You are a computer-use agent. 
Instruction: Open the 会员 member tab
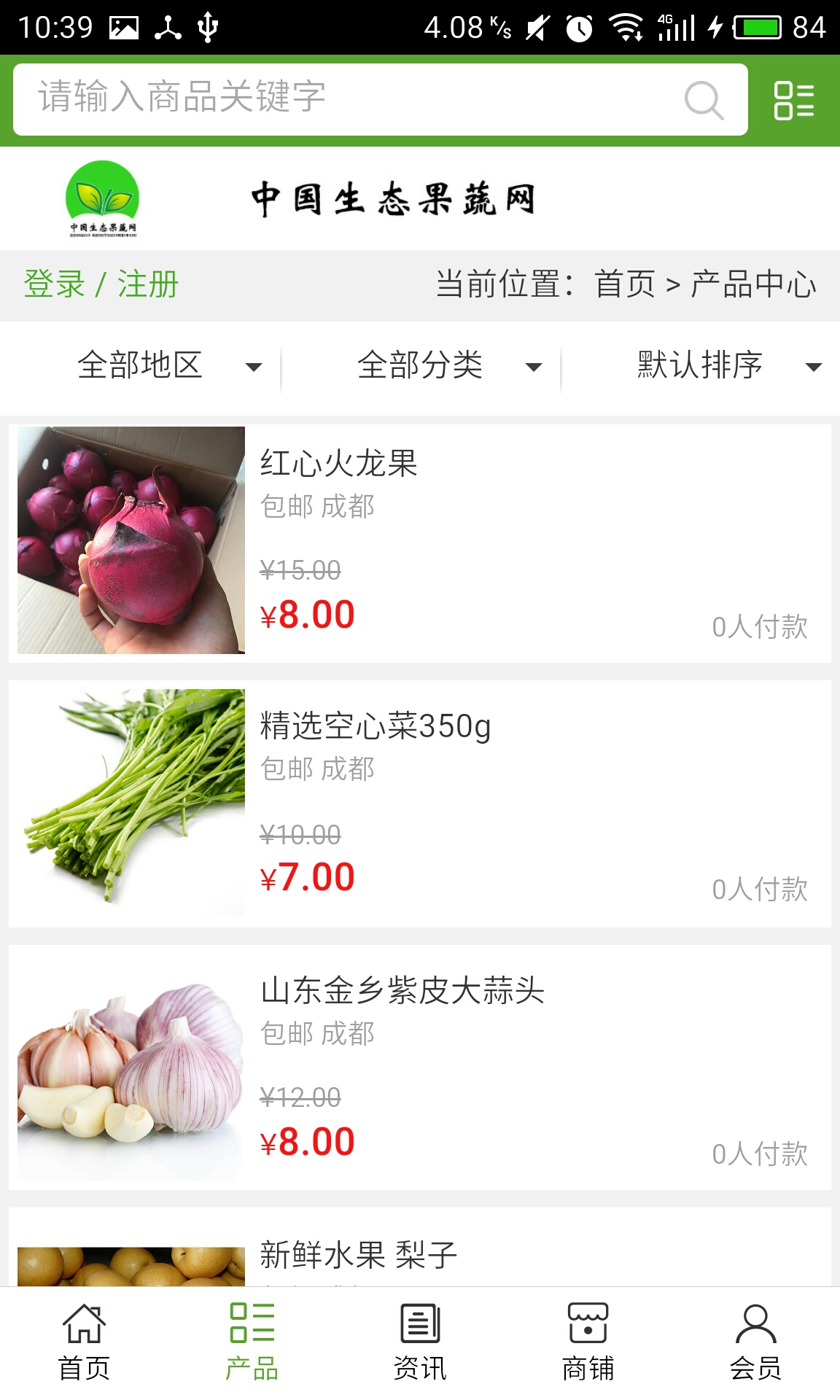756,1342
